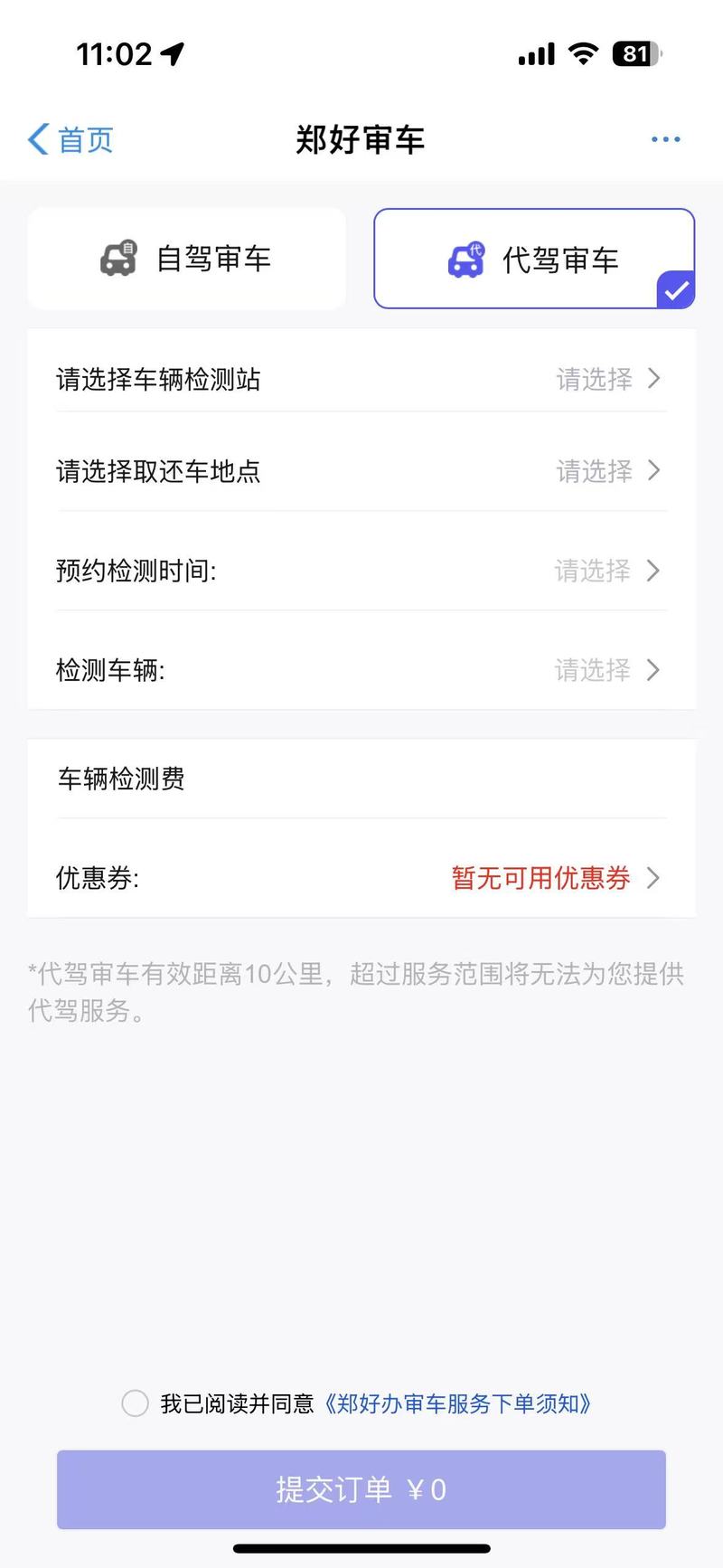Screen dimensions: 723x1568
Task: Check the 我已阅读并同意 agreement circle
Action: (x=136, y=1403)
